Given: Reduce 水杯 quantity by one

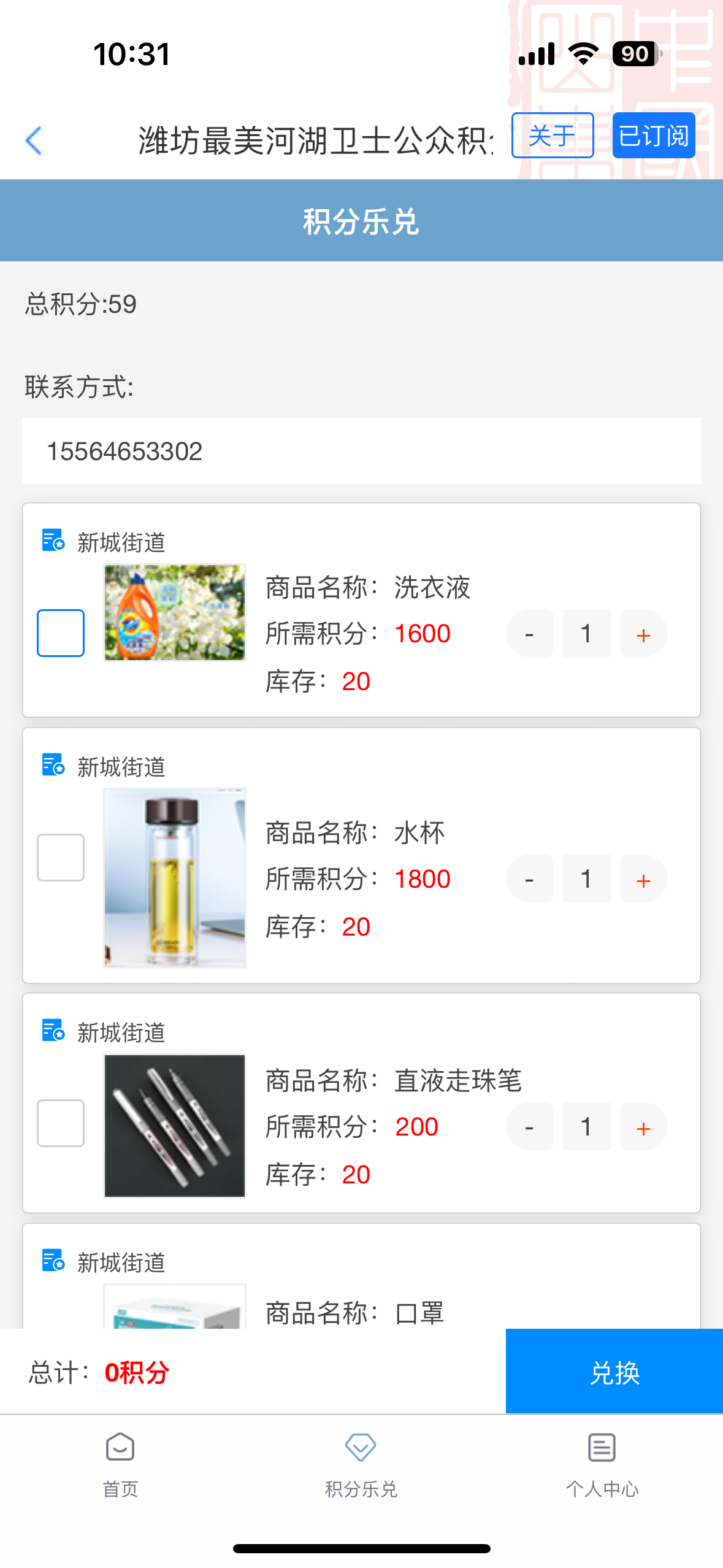Looking at the screenshot, I should [529, 879].
